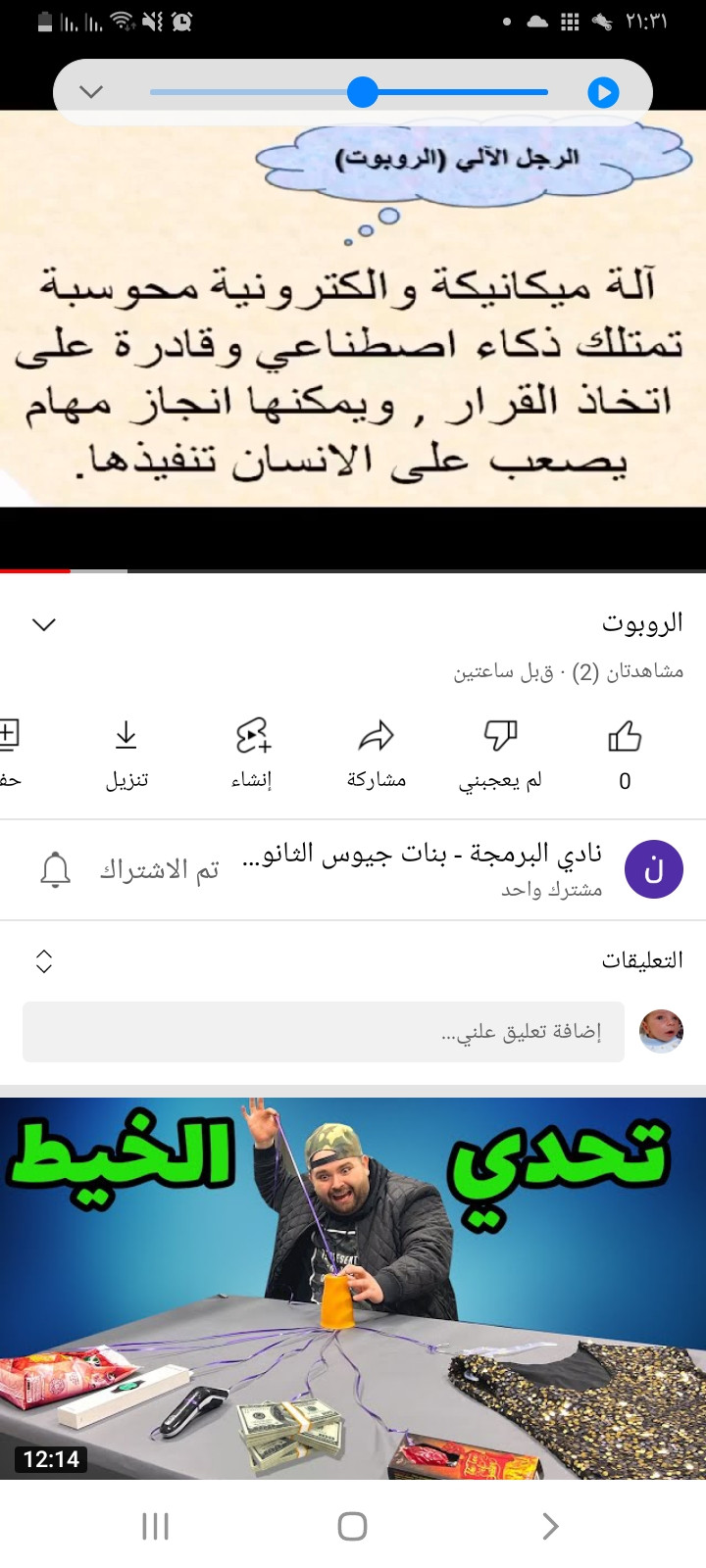
Task: Open the تم الاشتراك subscription options
Action: pyautogui.click(x=159, y=869)
